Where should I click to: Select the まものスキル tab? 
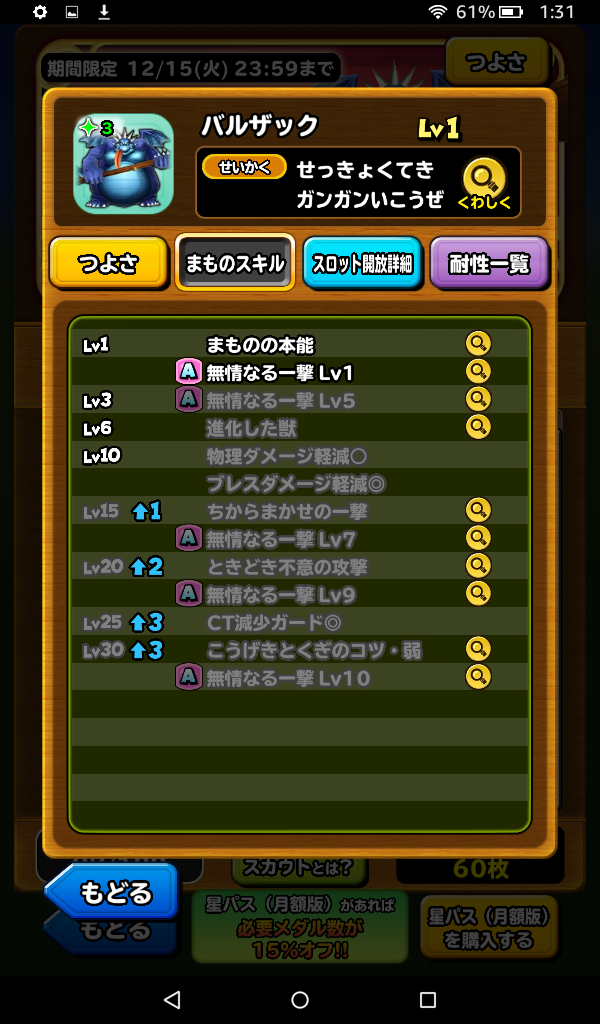click(x=235, y=264)
